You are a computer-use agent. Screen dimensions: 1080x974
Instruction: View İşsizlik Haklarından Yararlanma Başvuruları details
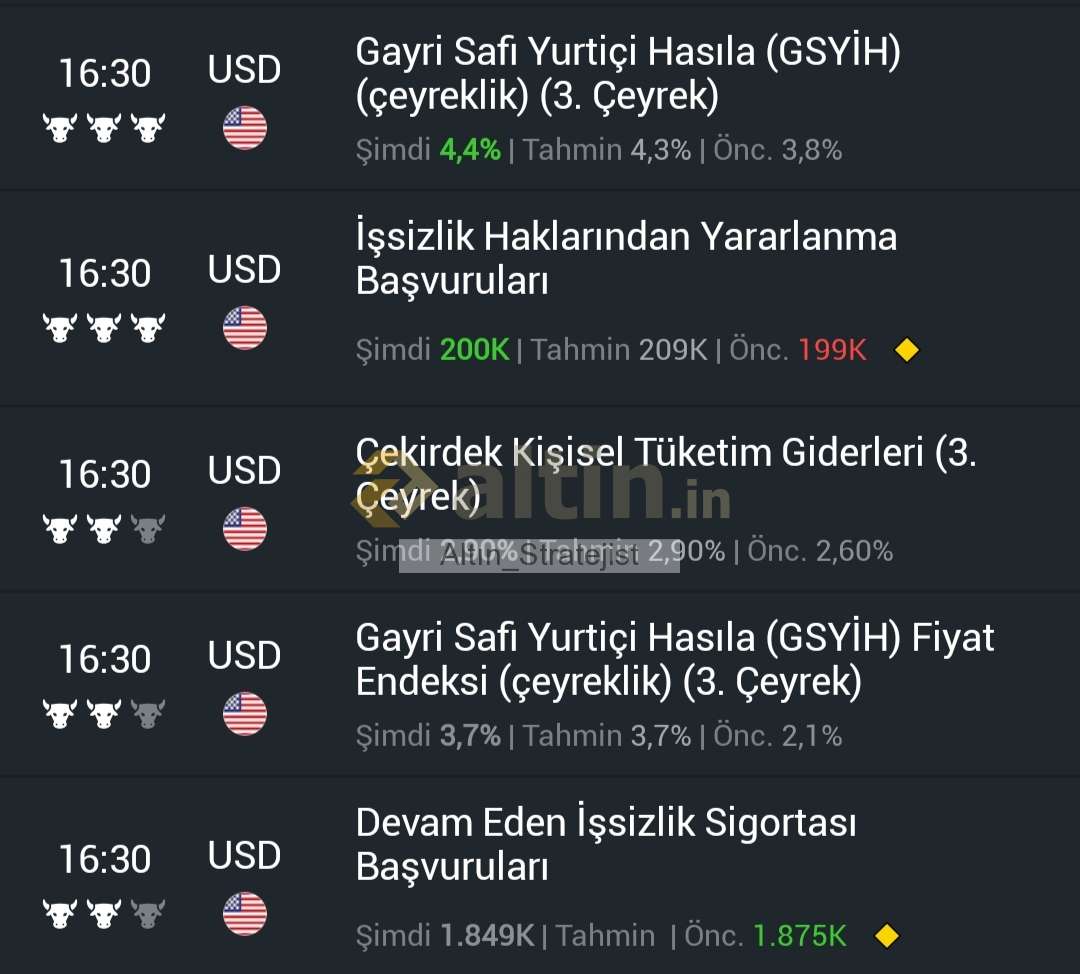pyautogui.click(x=626, y=259)
